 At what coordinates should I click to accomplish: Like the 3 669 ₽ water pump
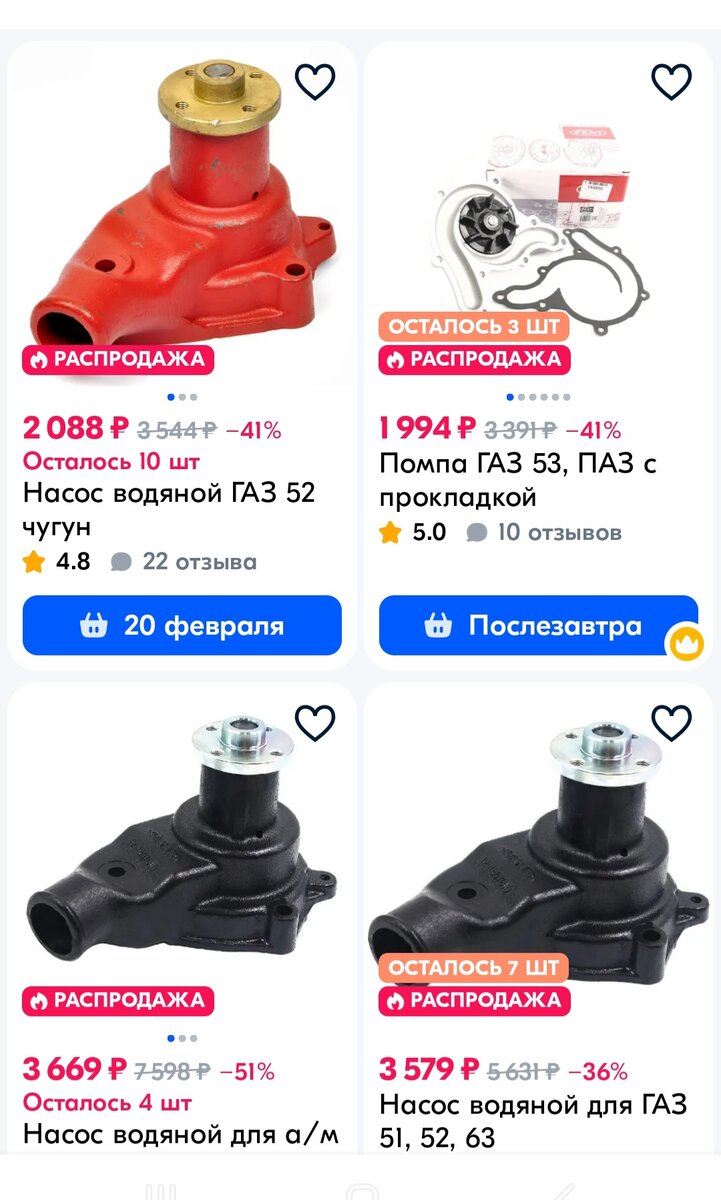pos(315,723)
